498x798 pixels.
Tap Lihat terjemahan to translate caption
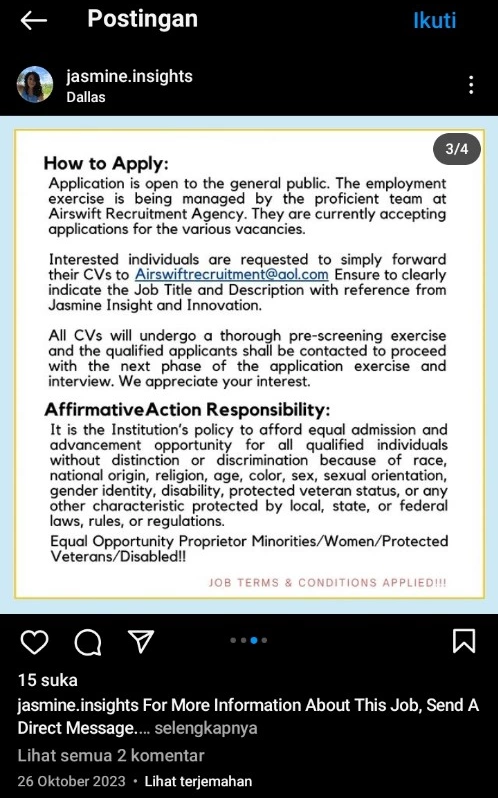click(198, 781)
